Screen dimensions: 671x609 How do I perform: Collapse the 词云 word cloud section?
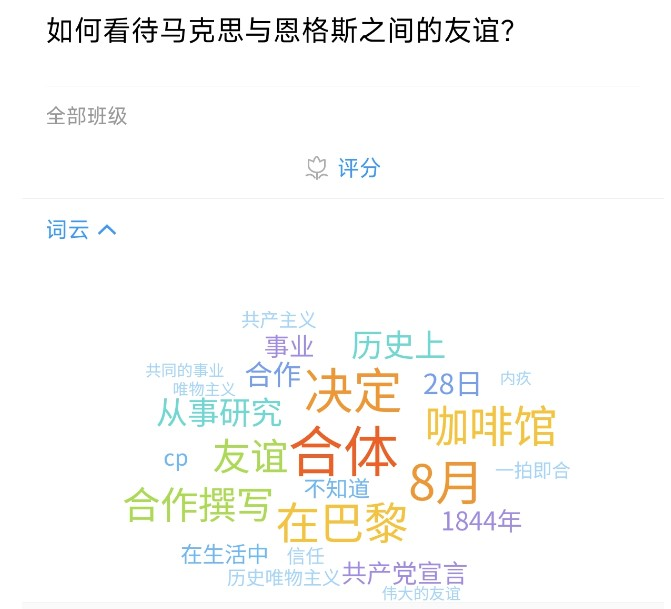click(x=81, y=230)
